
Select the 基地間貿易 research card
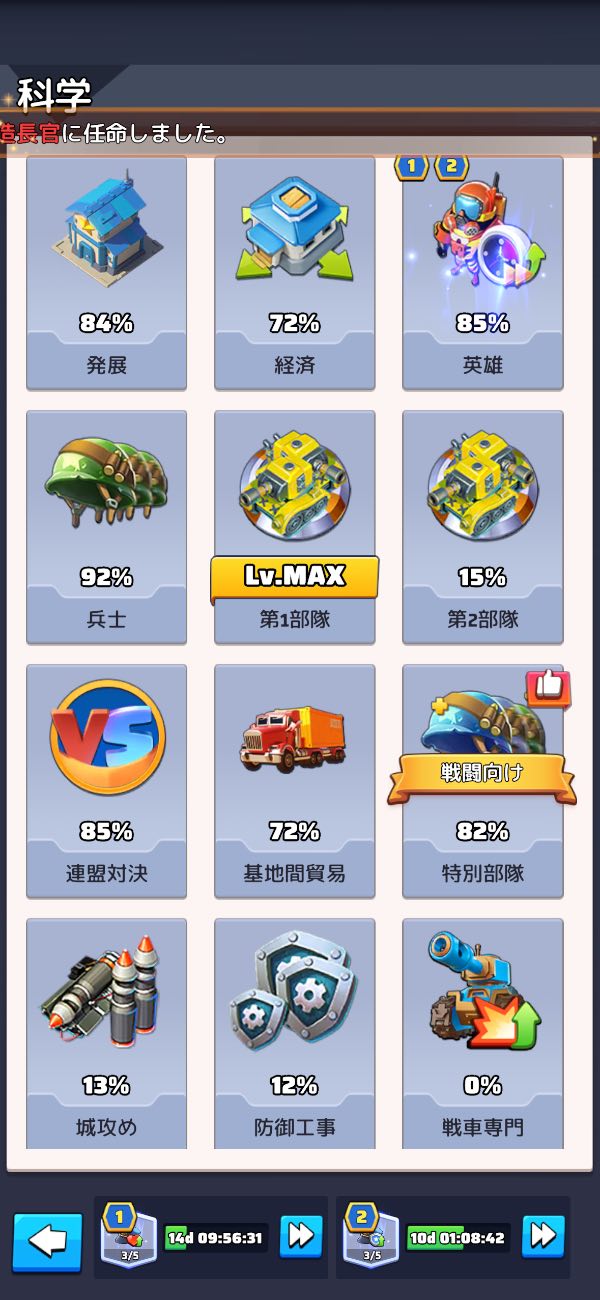click(x=294, y=780)
